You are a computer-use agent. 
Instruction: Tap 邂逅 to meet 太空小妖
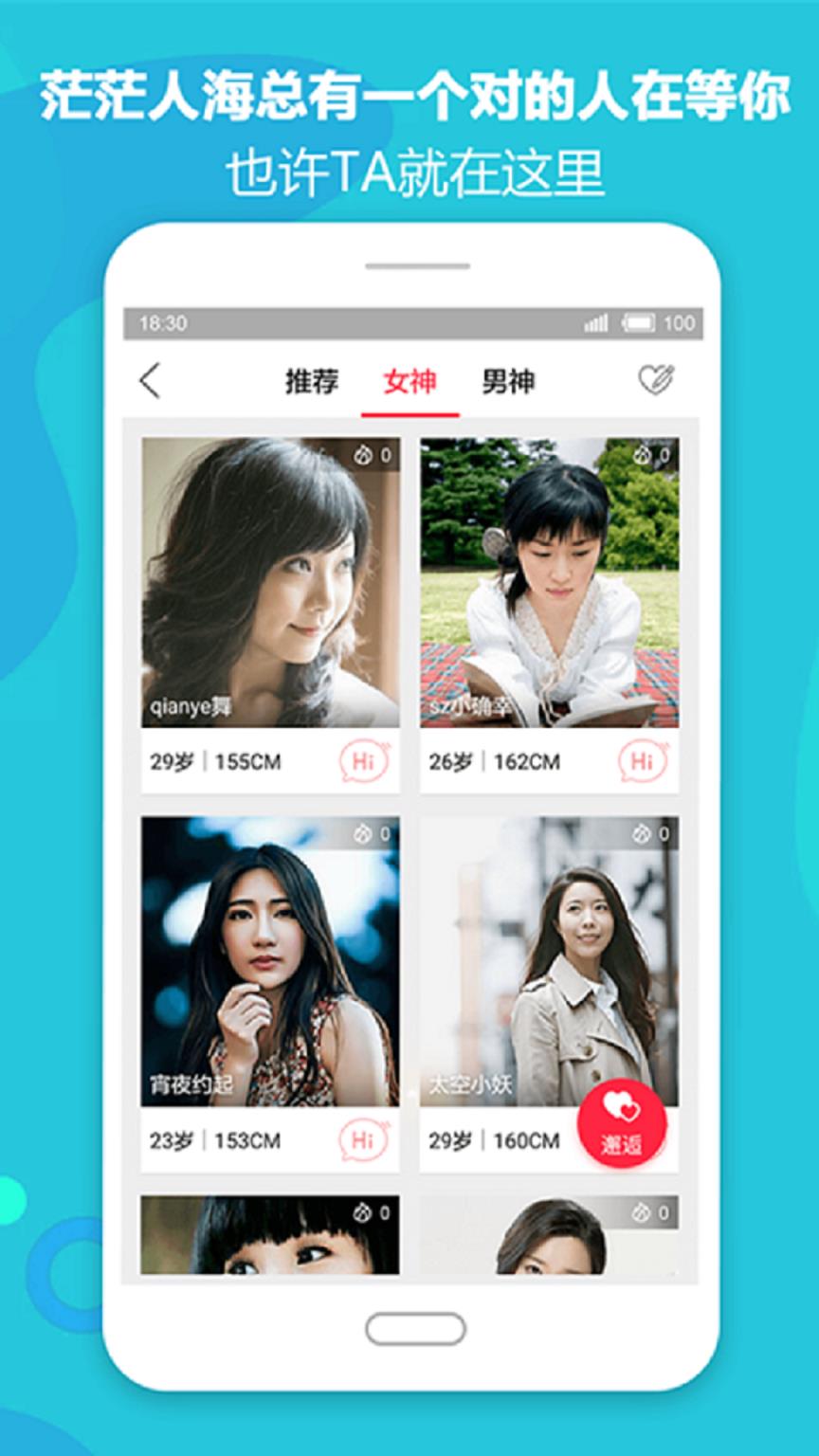(621, 1142)
